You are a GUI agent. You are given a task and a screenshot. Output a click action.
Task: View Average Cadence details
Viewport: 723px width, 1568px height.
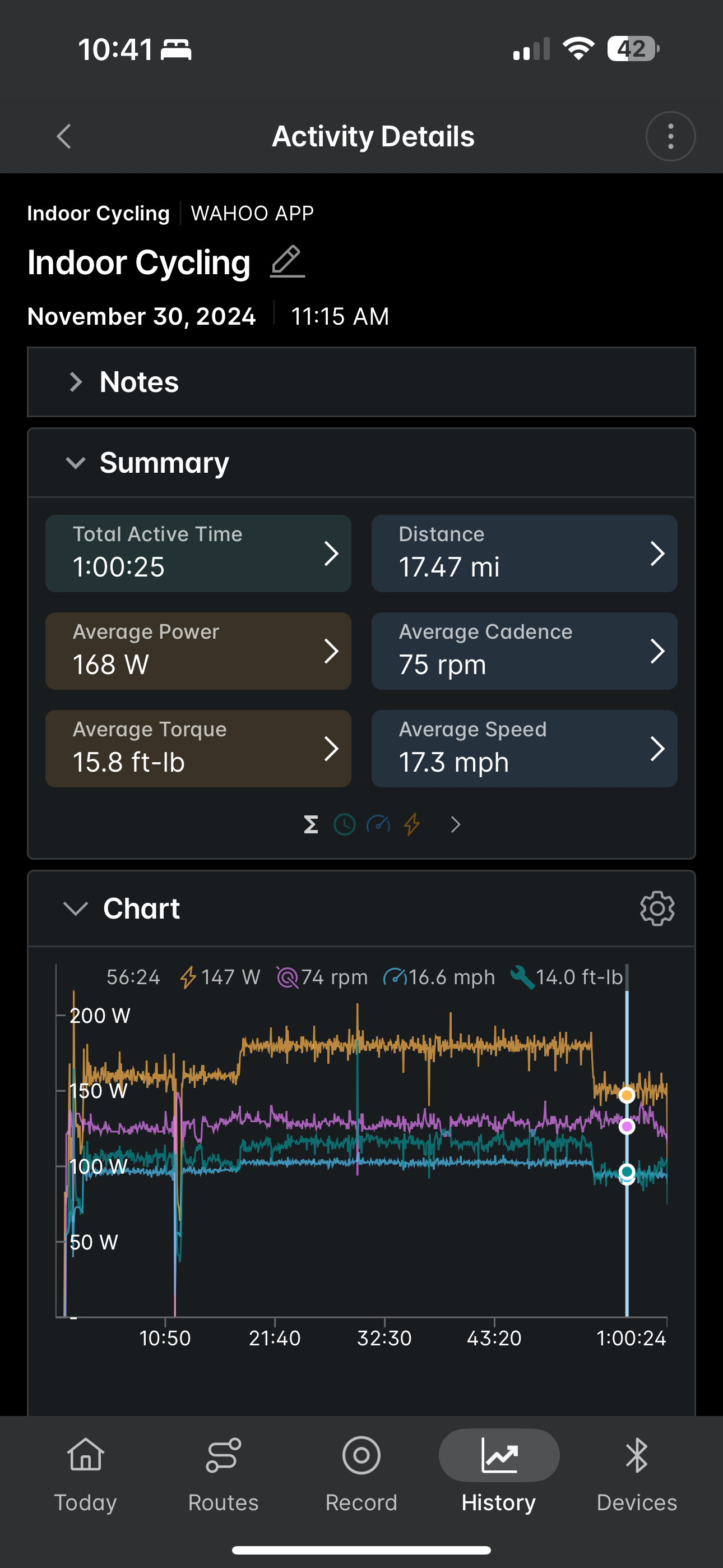[524, 651]
